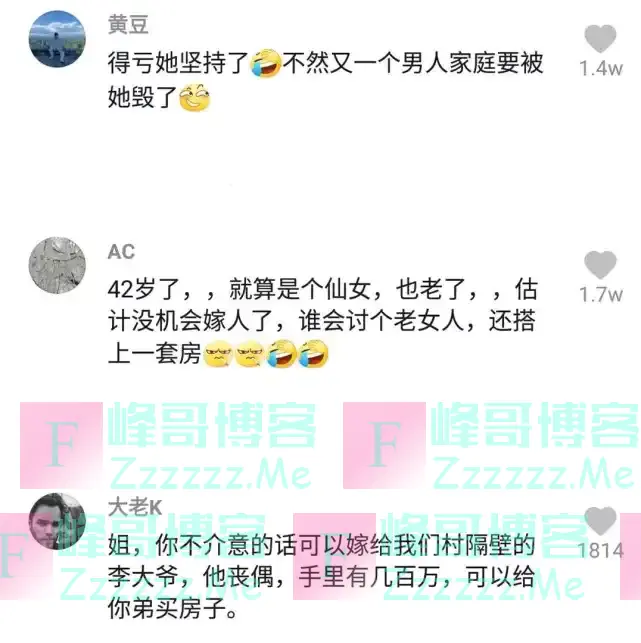Like AC's comment about 42岁

pos(600,265)
